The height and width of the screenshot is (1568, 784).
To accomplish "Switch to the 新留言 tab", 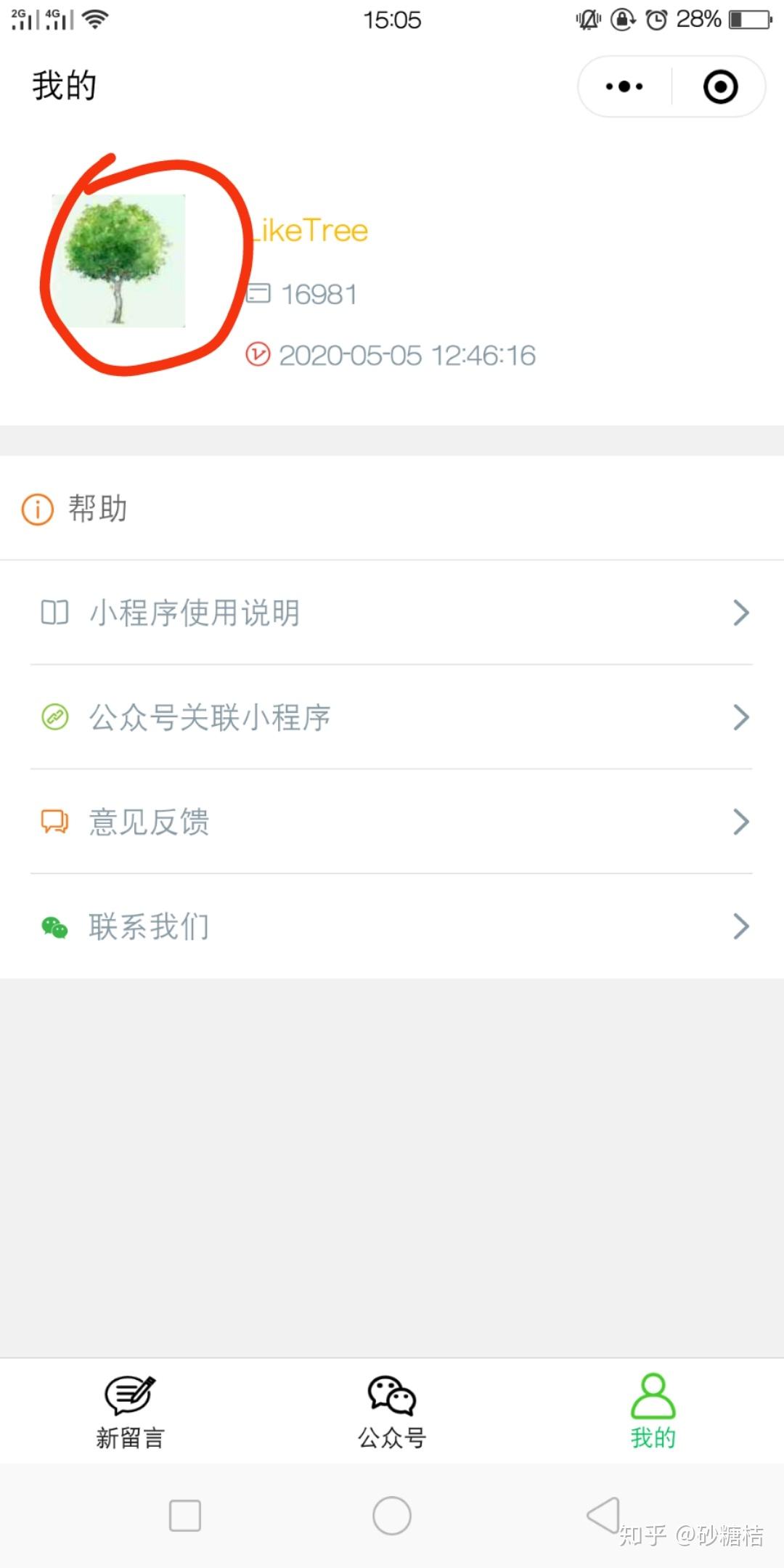I will coord(131,1411).
